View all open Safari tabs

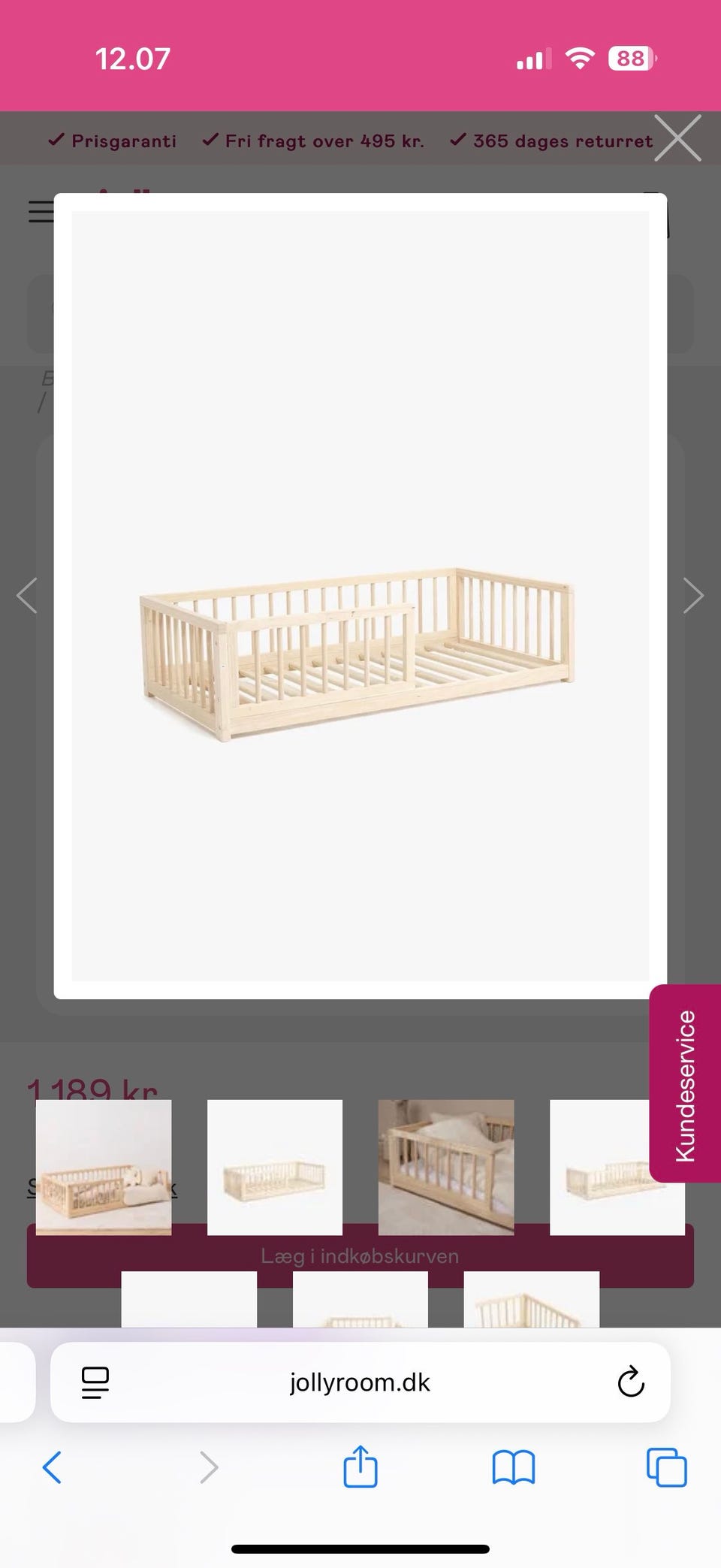pyautogui.click(x=666, y=1467)
